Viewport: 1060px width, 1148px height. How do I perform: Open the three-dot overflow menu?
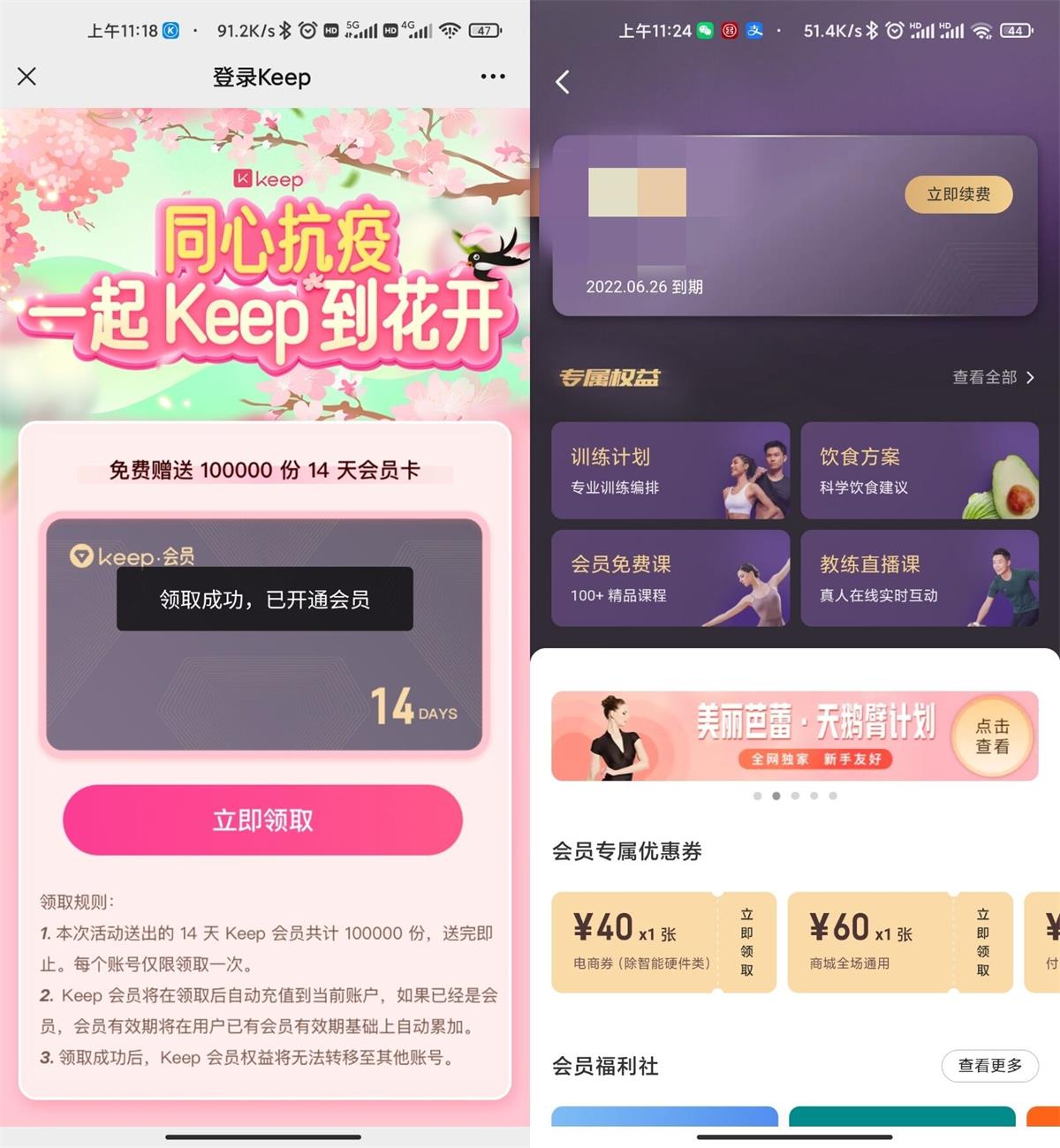pyautogui.click(x=493, y=77)
